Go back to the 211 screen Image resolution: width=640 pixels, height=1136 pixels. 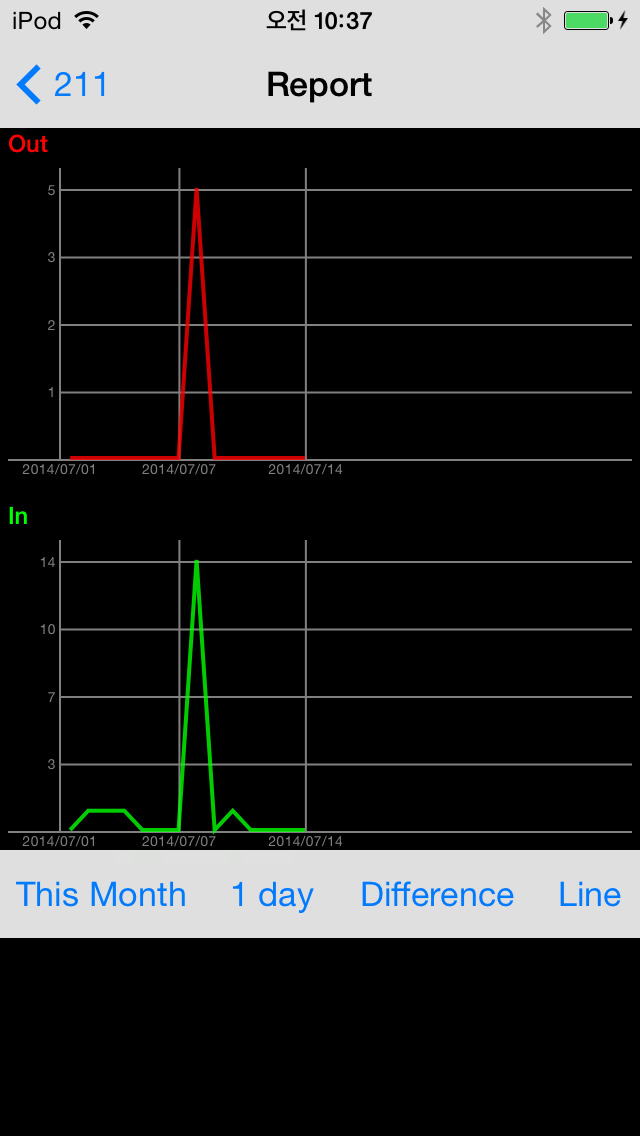coord(62,85)
